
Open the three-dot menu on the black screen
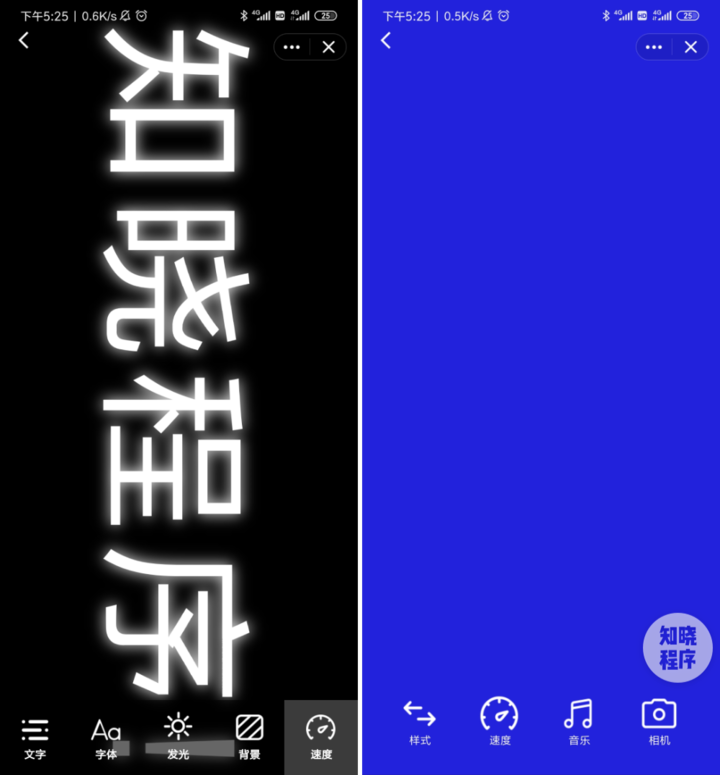[291, 47]
